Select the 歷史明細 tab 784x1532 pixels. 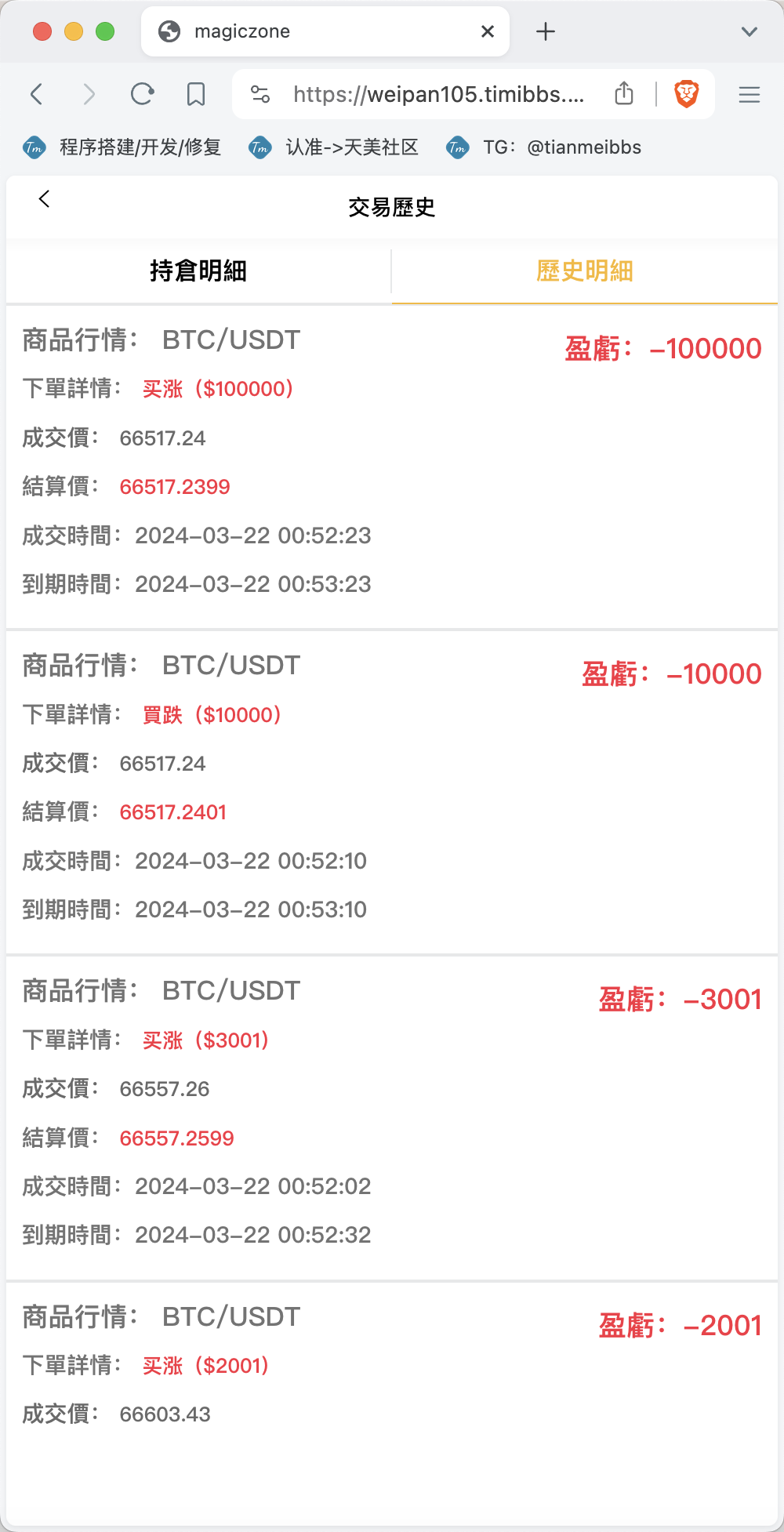[585, 271]
